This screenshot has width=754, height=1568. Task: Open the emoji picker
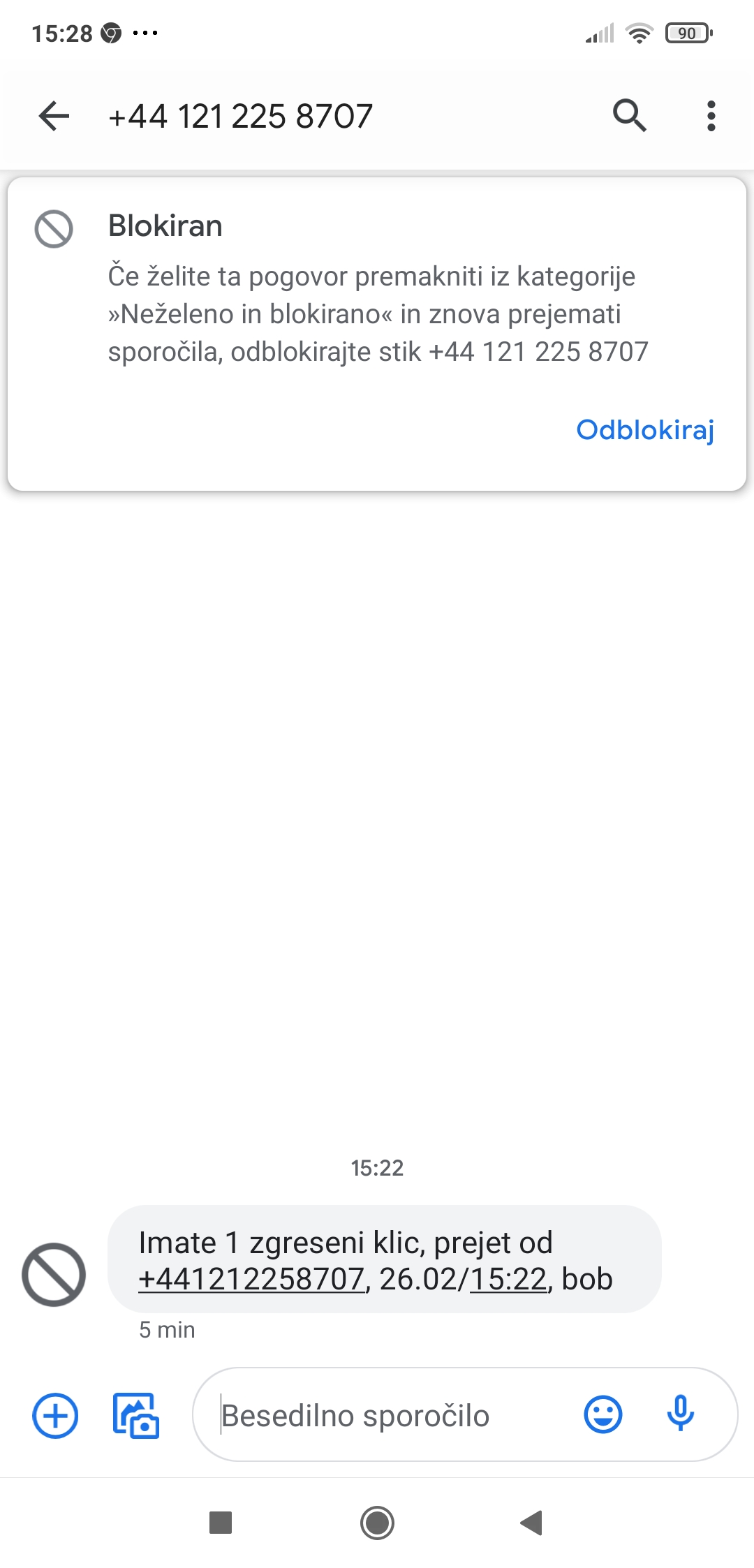click(x=603, y=1414)
